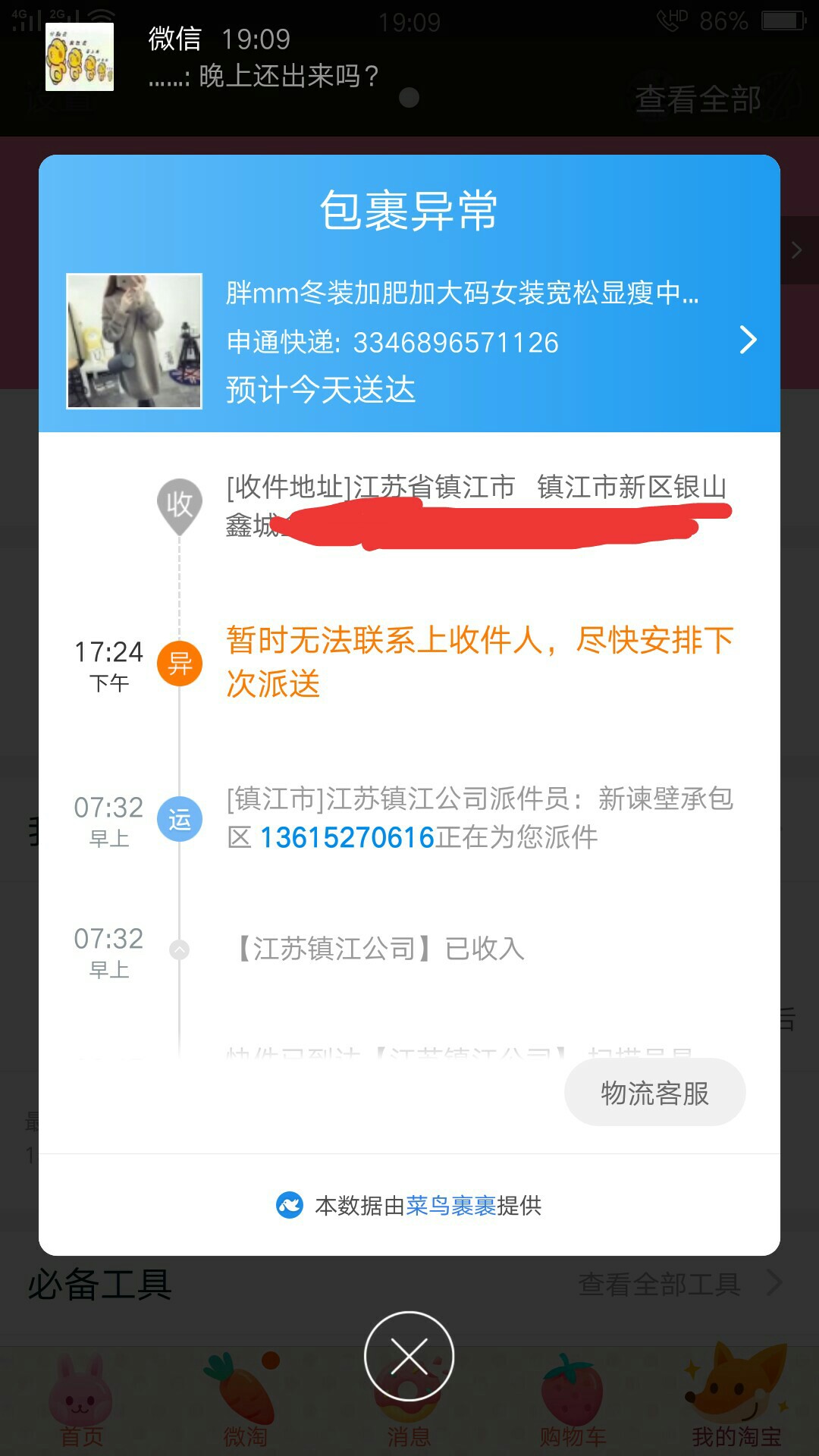Open the 菜鸟裹裹 provider link
The height and width of the screenshot is (1456, 819).
pos(450,1205)
